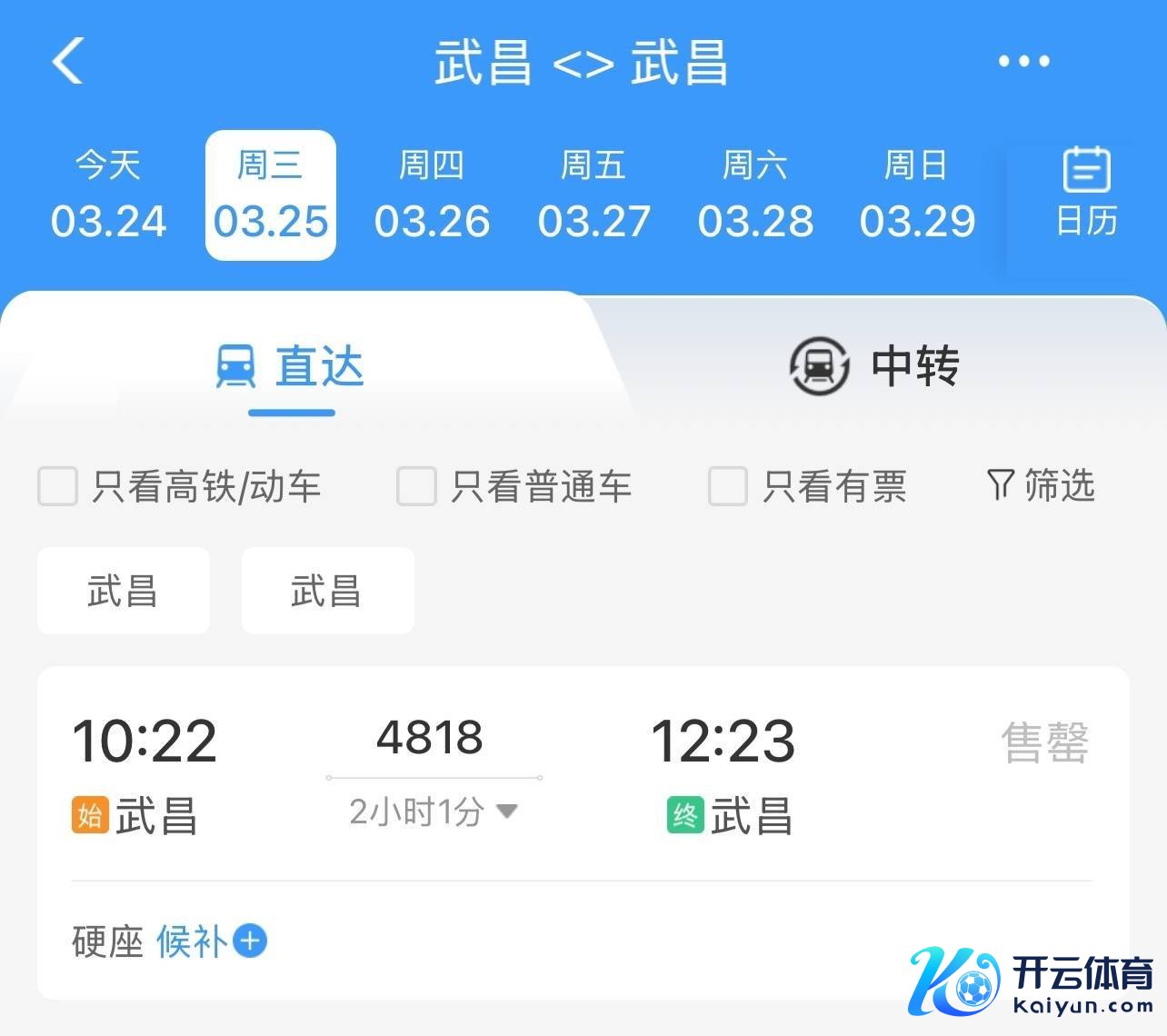Open the 筛选 filter options
The width and height of the screenshot is (1167, 1036).
(x=1041, y=485)
